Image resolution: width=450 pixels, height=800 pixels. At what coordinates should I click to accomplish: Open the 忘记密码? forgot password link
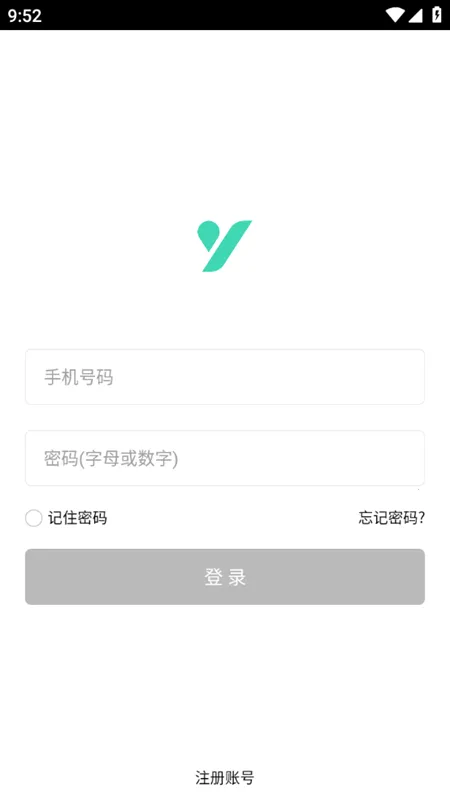click(391, 518)
